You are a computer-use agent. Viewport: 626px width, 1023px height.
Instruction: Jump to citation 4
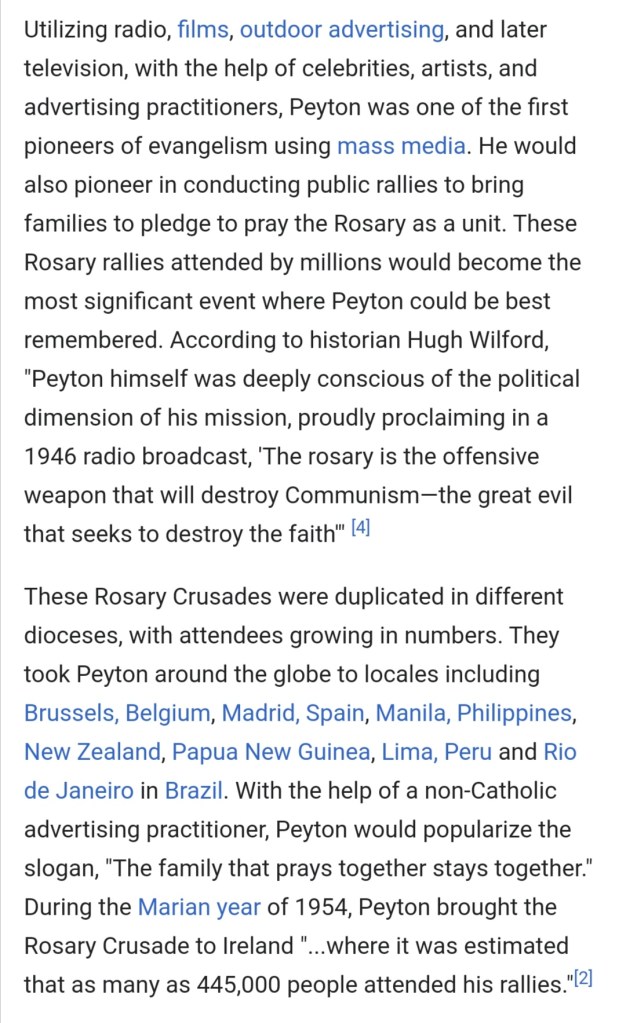point(361,529)
